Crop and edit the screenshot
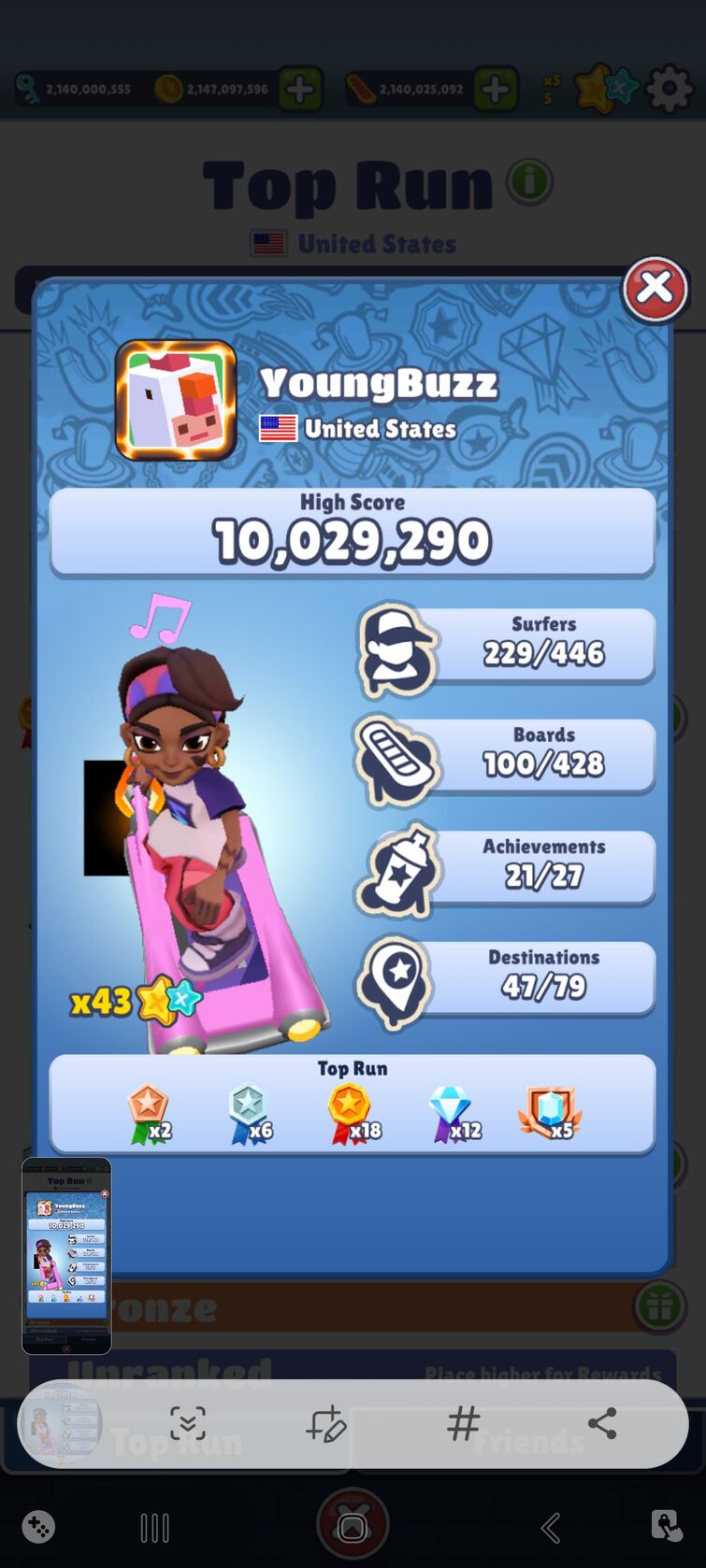 pyautogui.click(x=326, y=1423)
